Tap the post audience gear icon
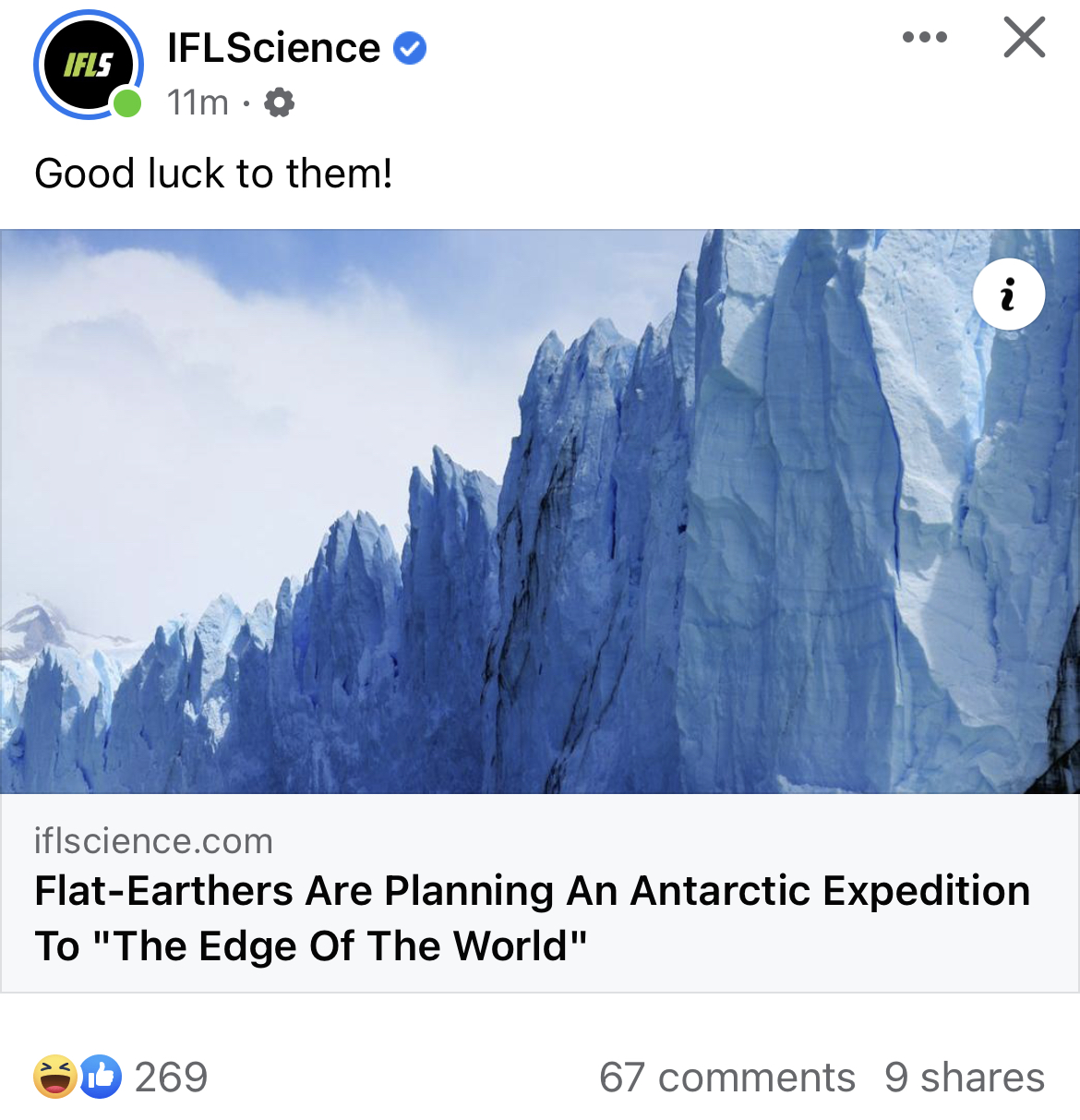 (279, 102)
